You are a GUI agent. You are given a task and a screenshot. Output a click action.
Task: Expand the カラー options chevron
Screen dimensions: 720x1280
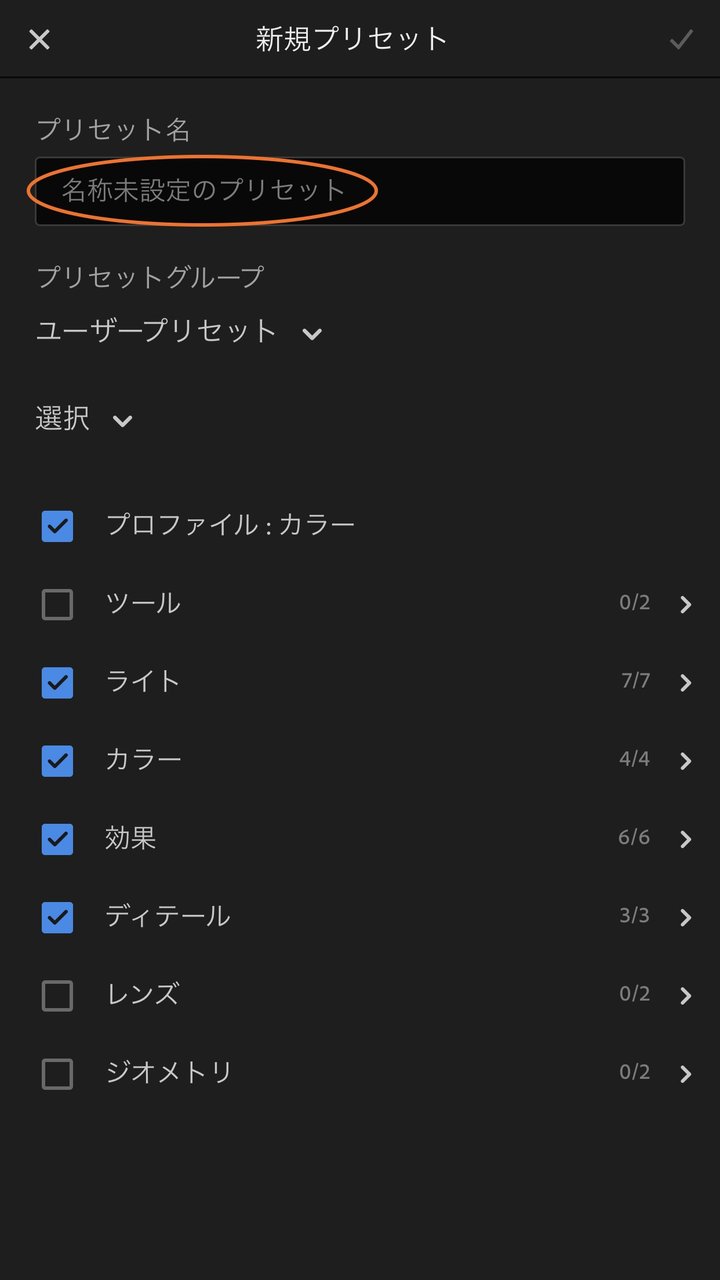click(x=686, y=761)
